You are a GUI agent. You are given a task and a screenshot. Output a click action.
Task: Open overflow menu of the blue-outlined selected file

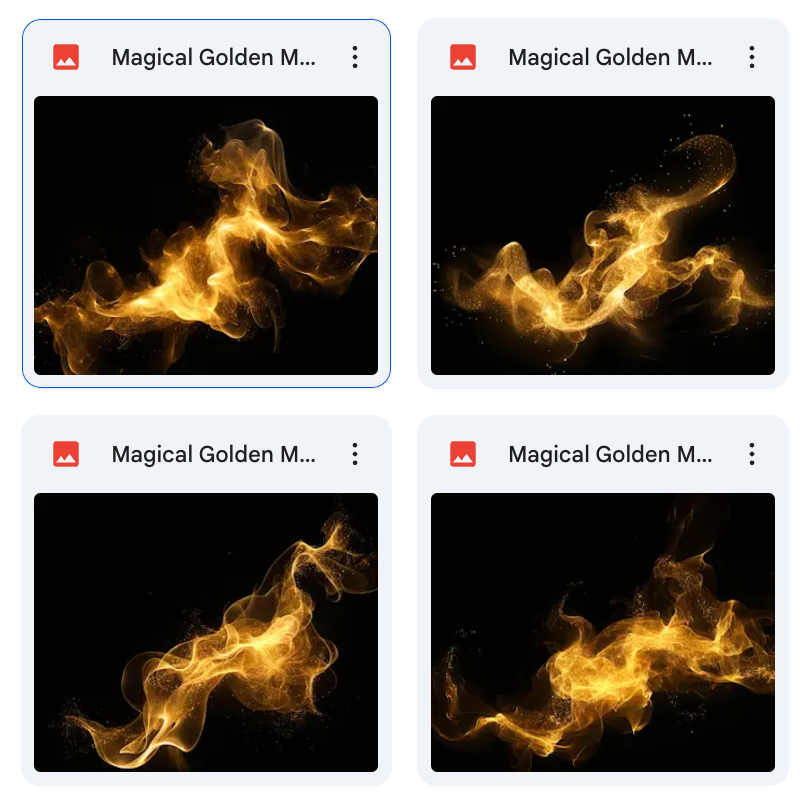click(x=354, y=58)
